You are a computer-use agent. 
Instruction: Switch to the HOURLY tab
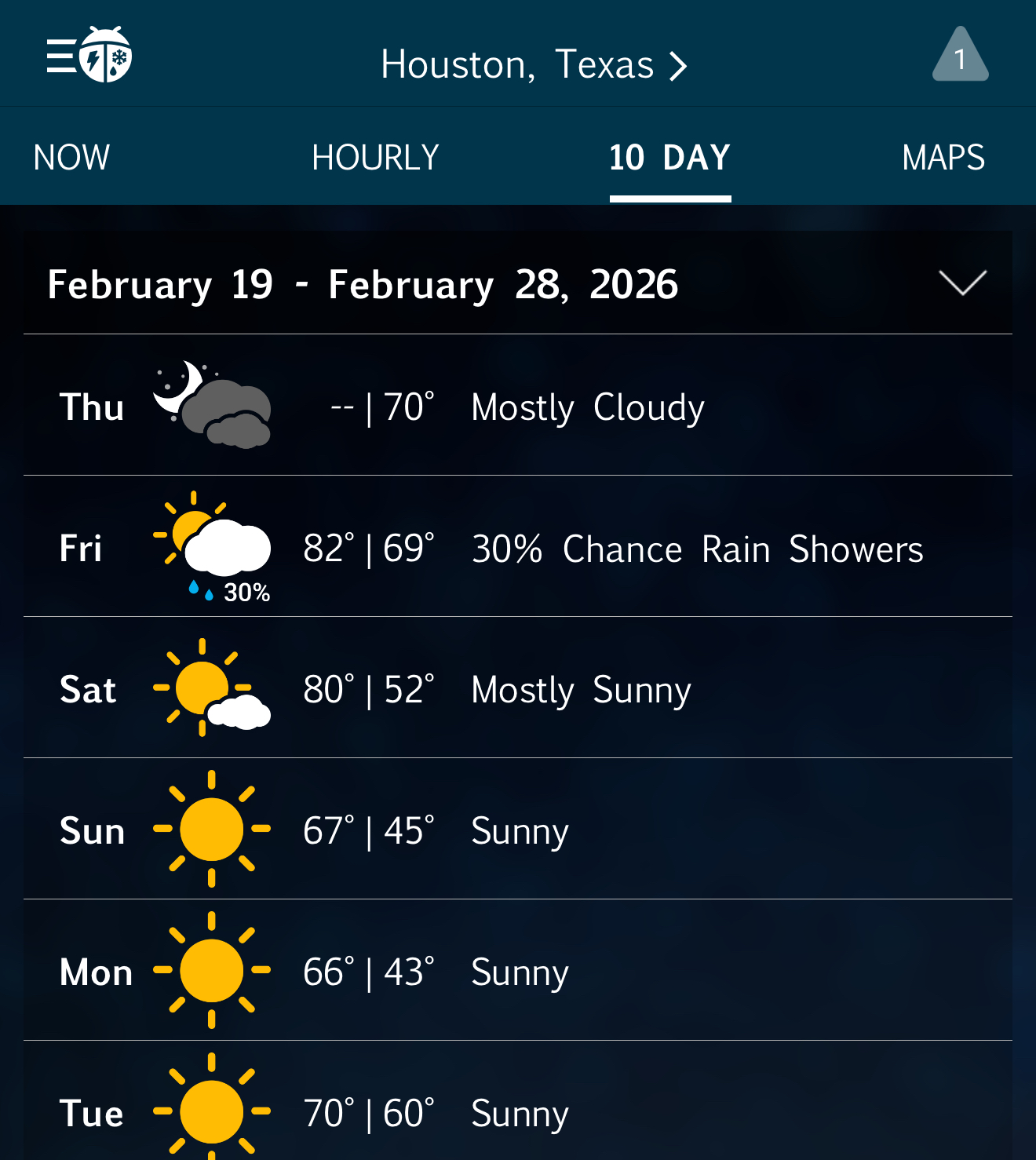pyautogui.click(x=375, y=157)
